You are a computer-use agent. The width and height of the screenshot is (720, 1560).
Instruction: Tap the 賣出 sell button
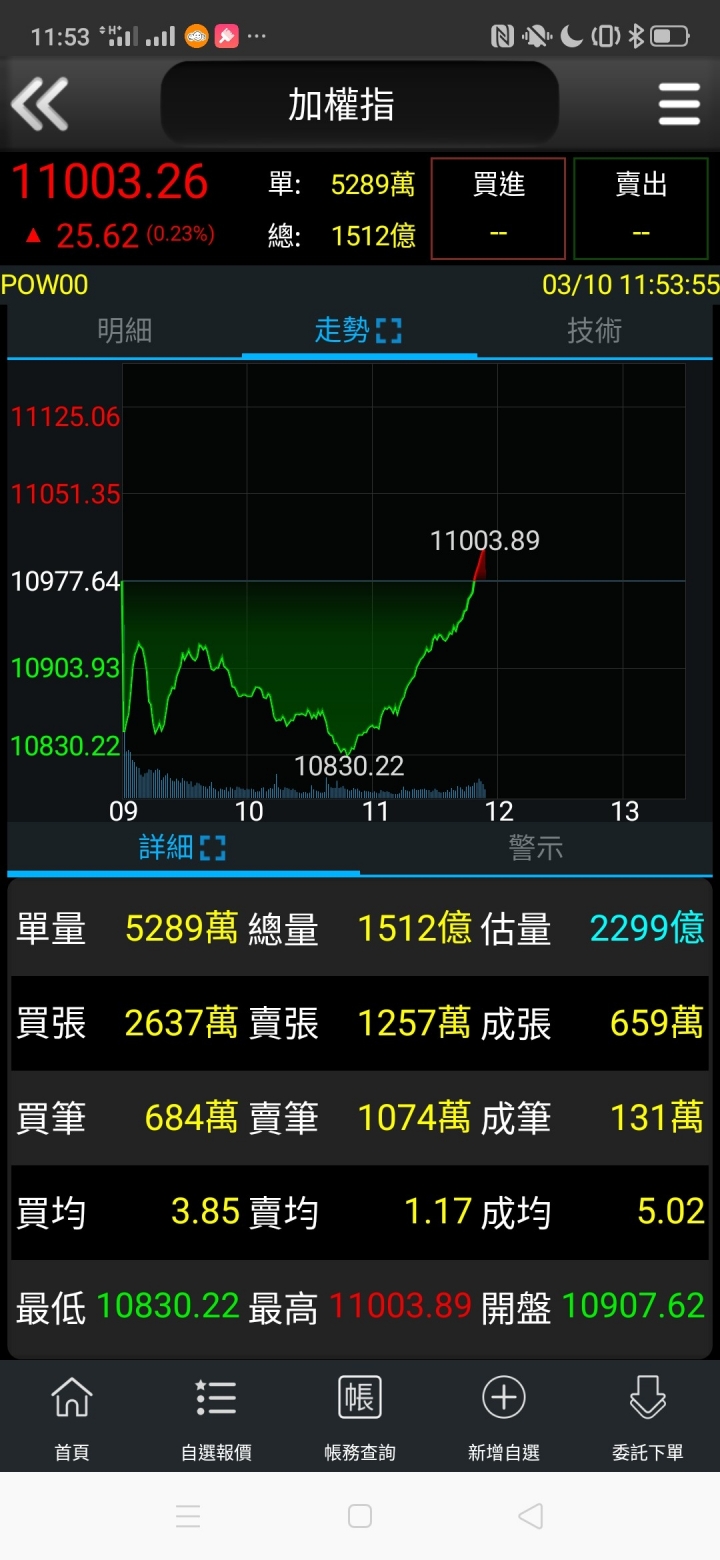(641, 208)
